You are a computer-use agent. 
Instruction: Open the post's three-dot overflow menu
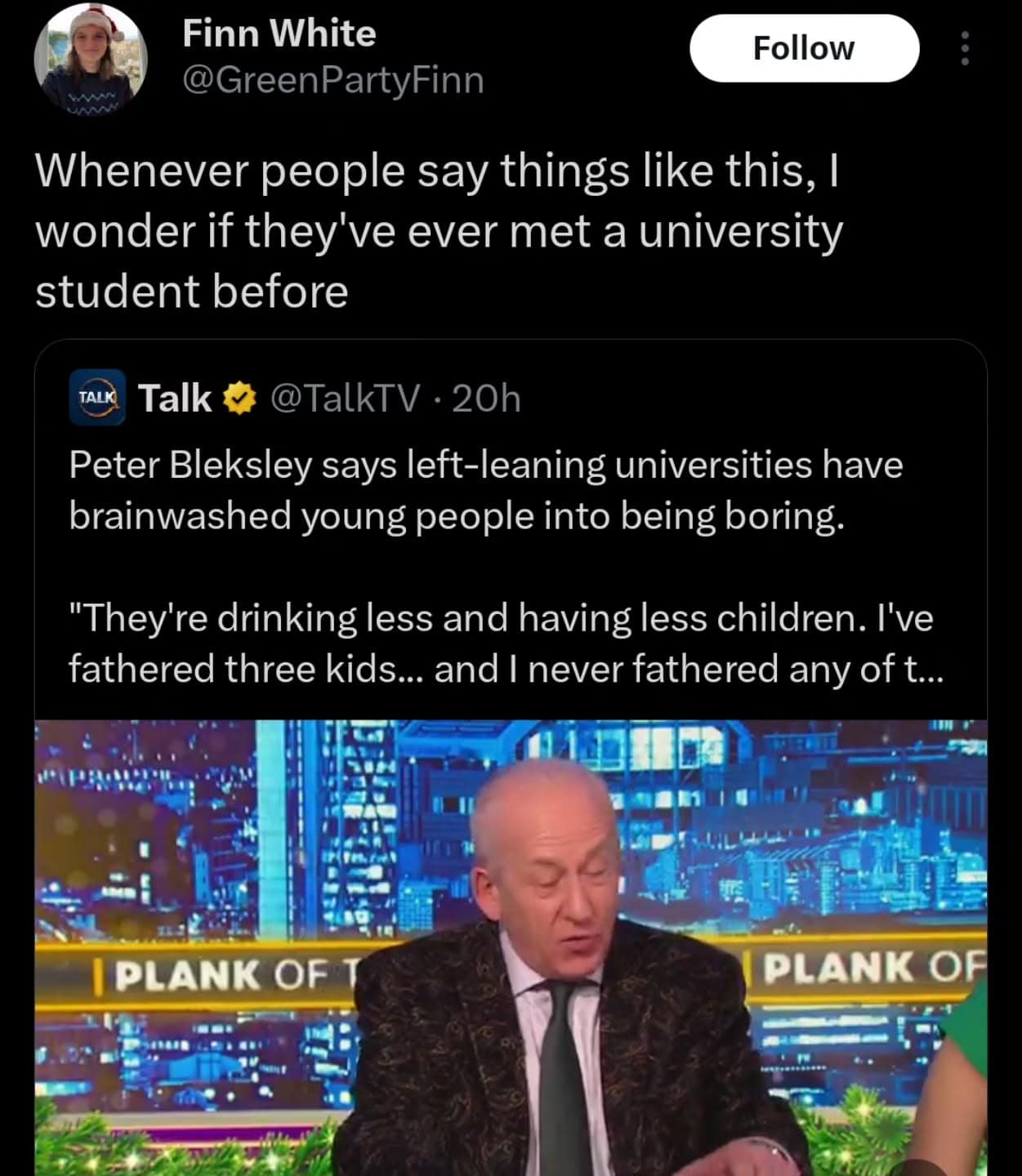click(x=965, y=49)
